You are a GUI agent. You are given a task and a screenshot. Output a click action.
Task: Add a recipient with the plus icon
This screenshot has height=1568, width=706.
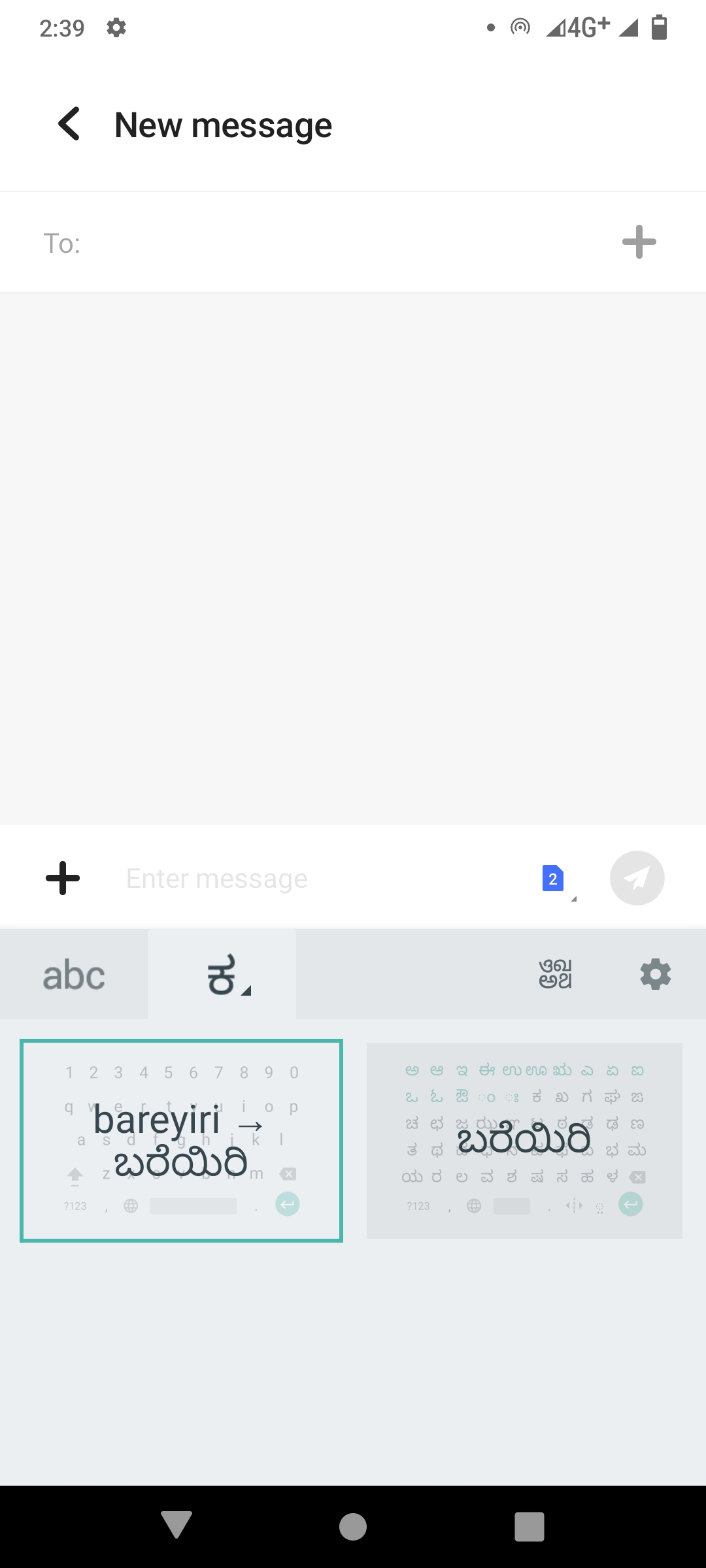[x=639, y=242]
